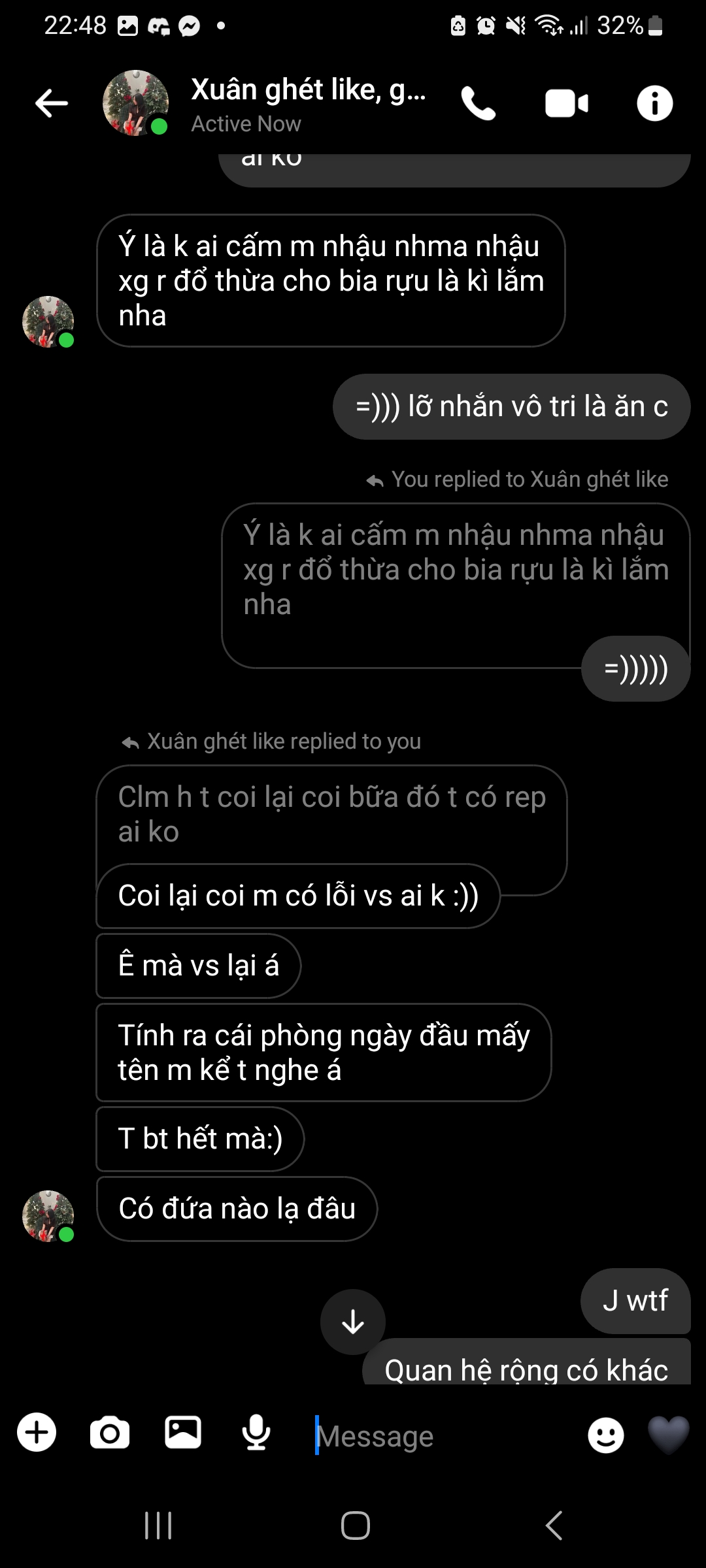Go back to the chat list

tap(52, 103)
